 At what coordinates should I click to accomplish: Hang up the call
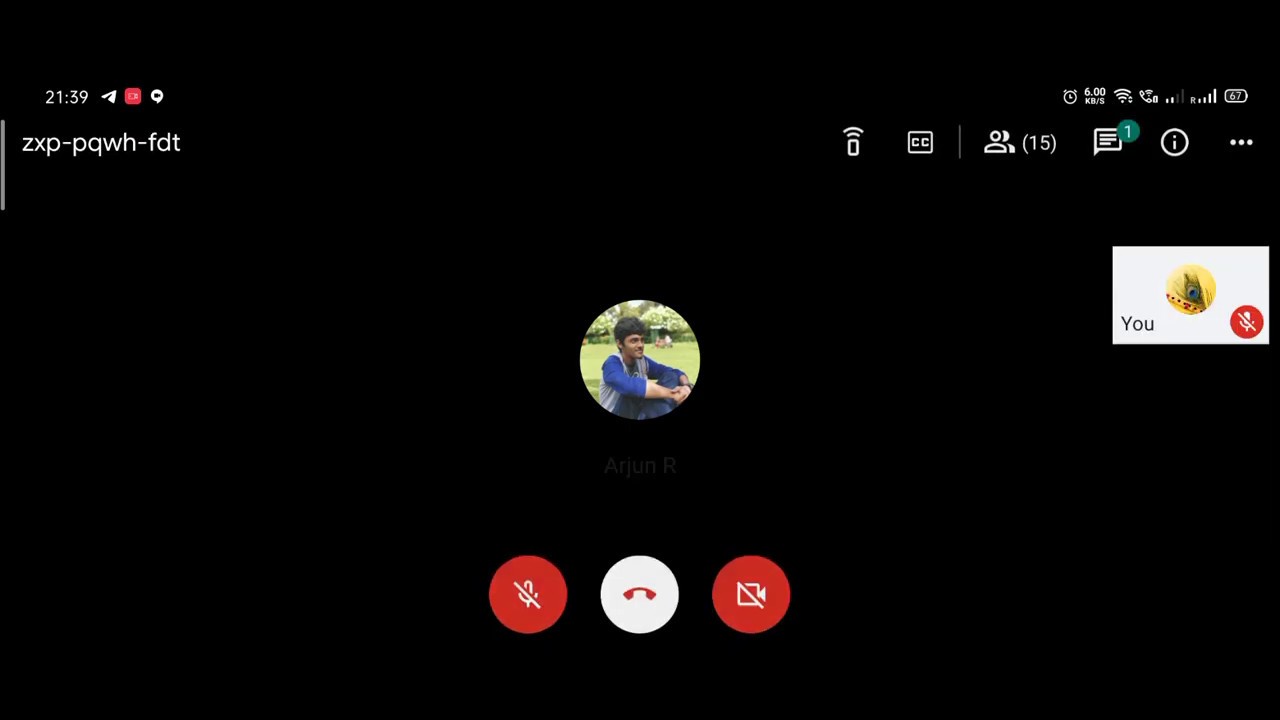click(x=640, y=595)
